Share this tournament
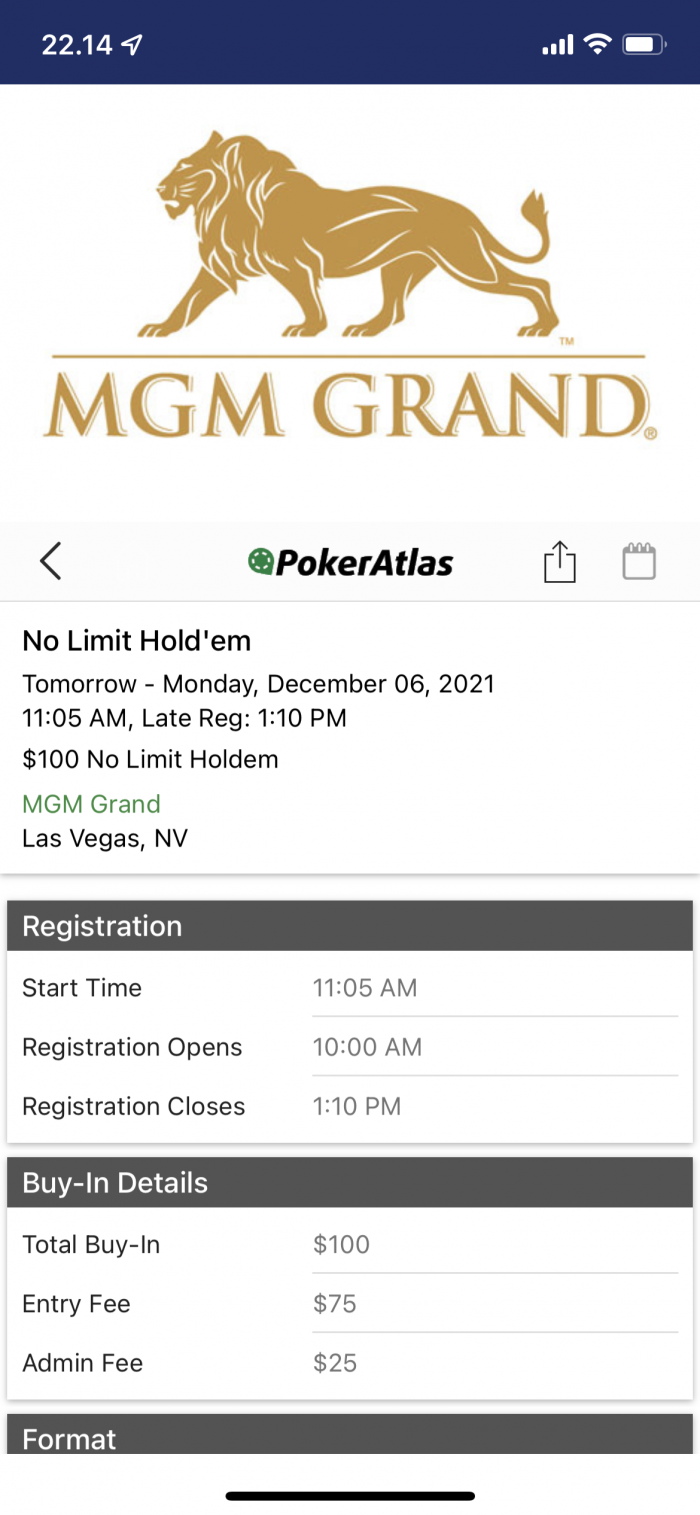Screen dimensions: 700x1515 [560, 561]
